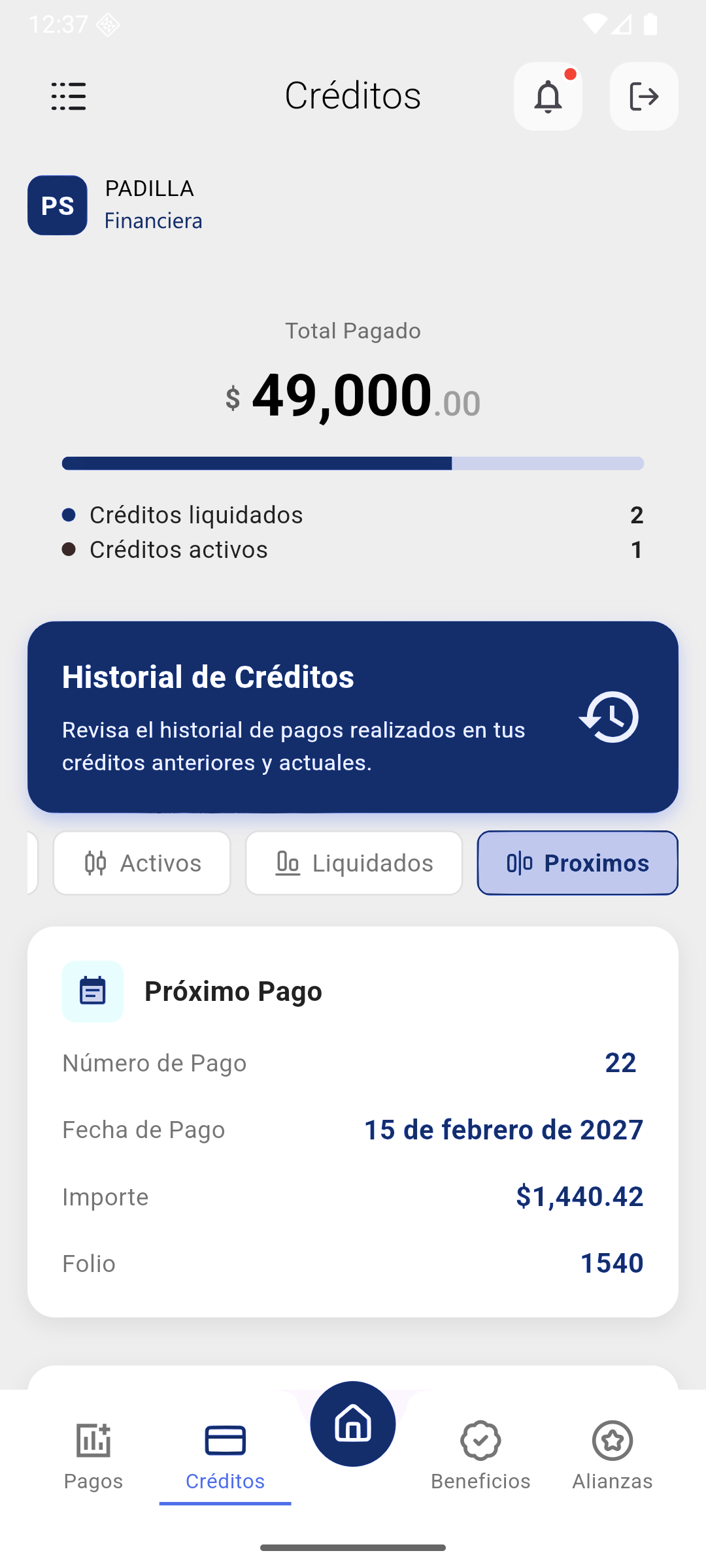
Task: Tap the Total Pagado progress bar
Action: [x=353, y=463]
